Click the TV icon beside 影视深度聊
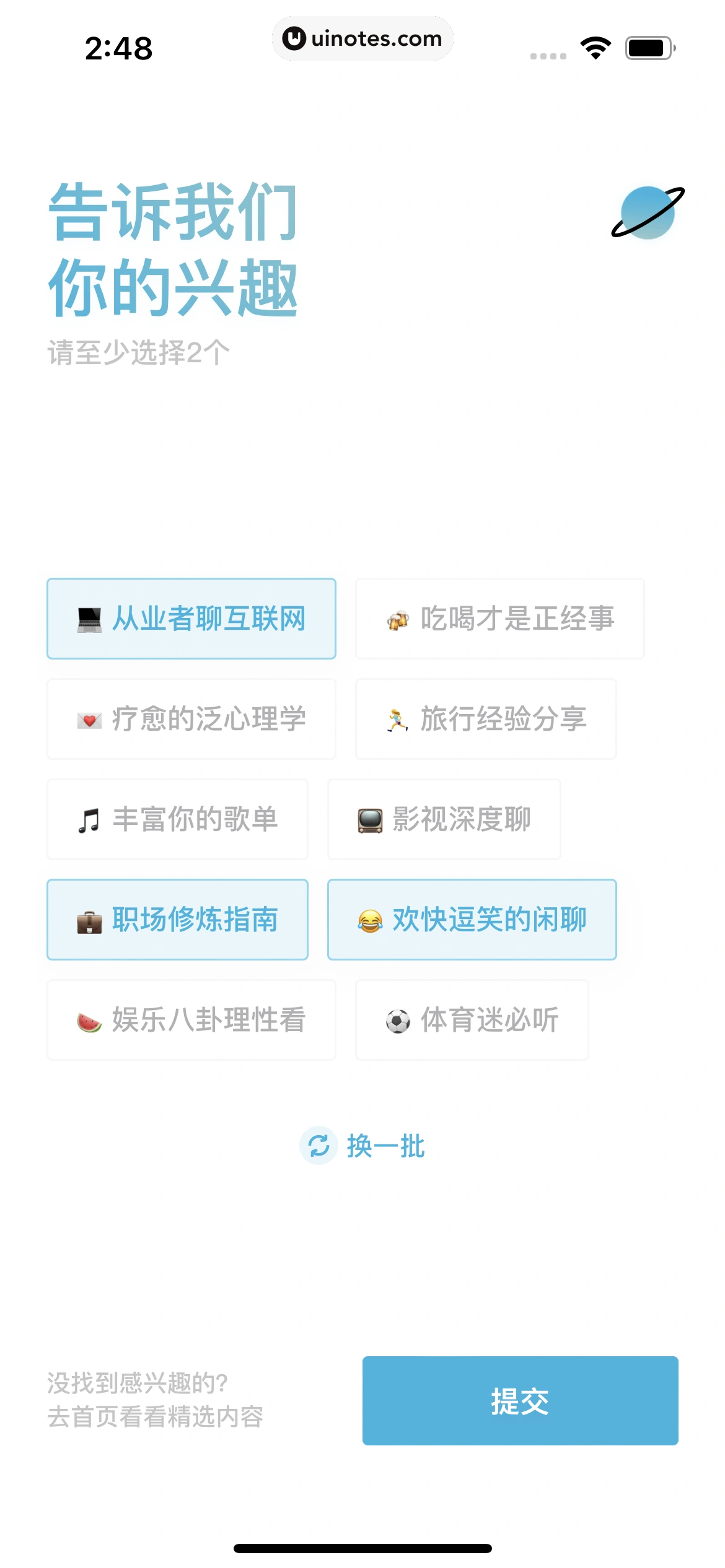The width and height of the screenshot is (725, 1568). (371, 819)
